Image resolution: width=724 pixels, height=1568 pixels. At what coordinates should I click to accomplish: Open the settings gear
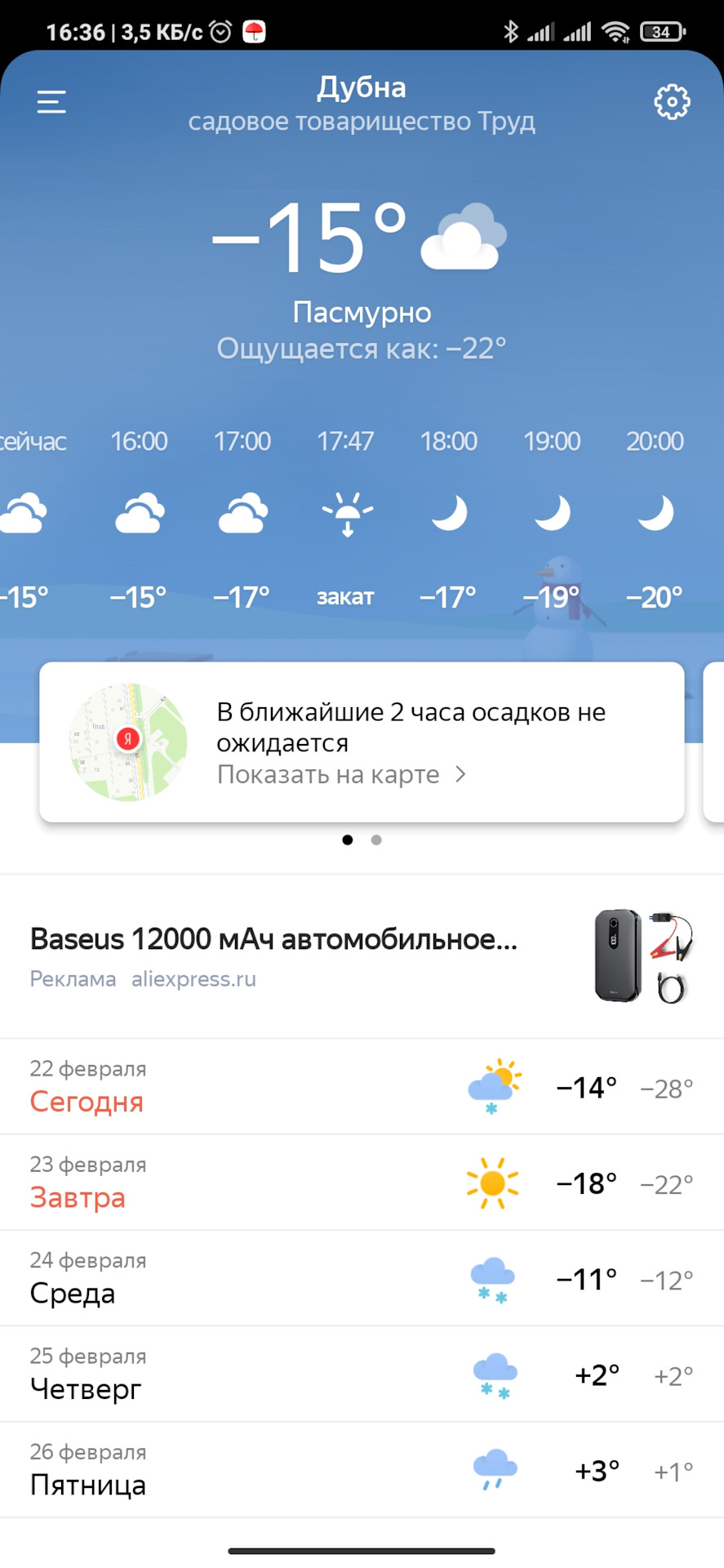(x=672, y=102)
